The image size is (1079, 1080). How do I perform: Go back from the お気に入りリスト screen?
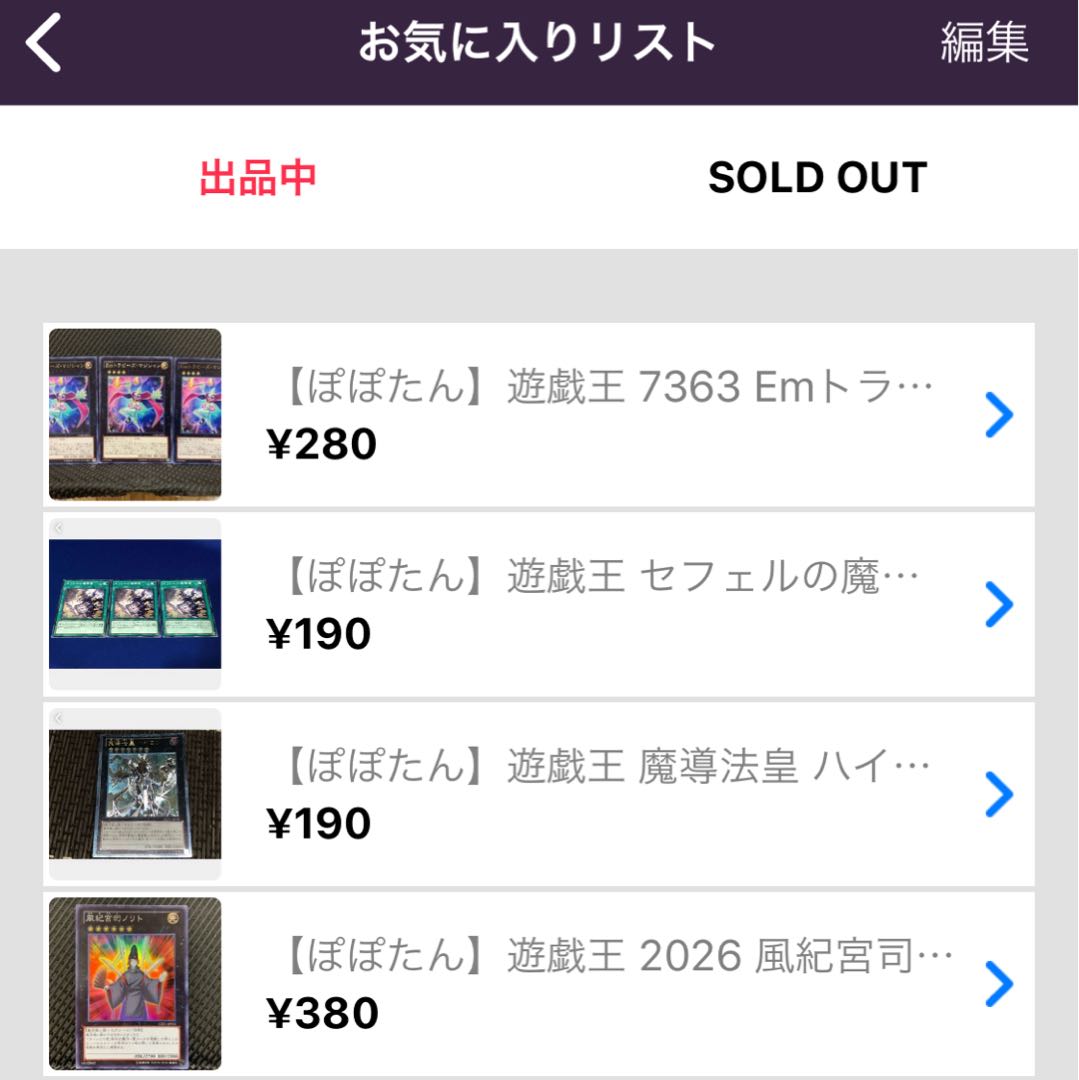pos(45,45)
